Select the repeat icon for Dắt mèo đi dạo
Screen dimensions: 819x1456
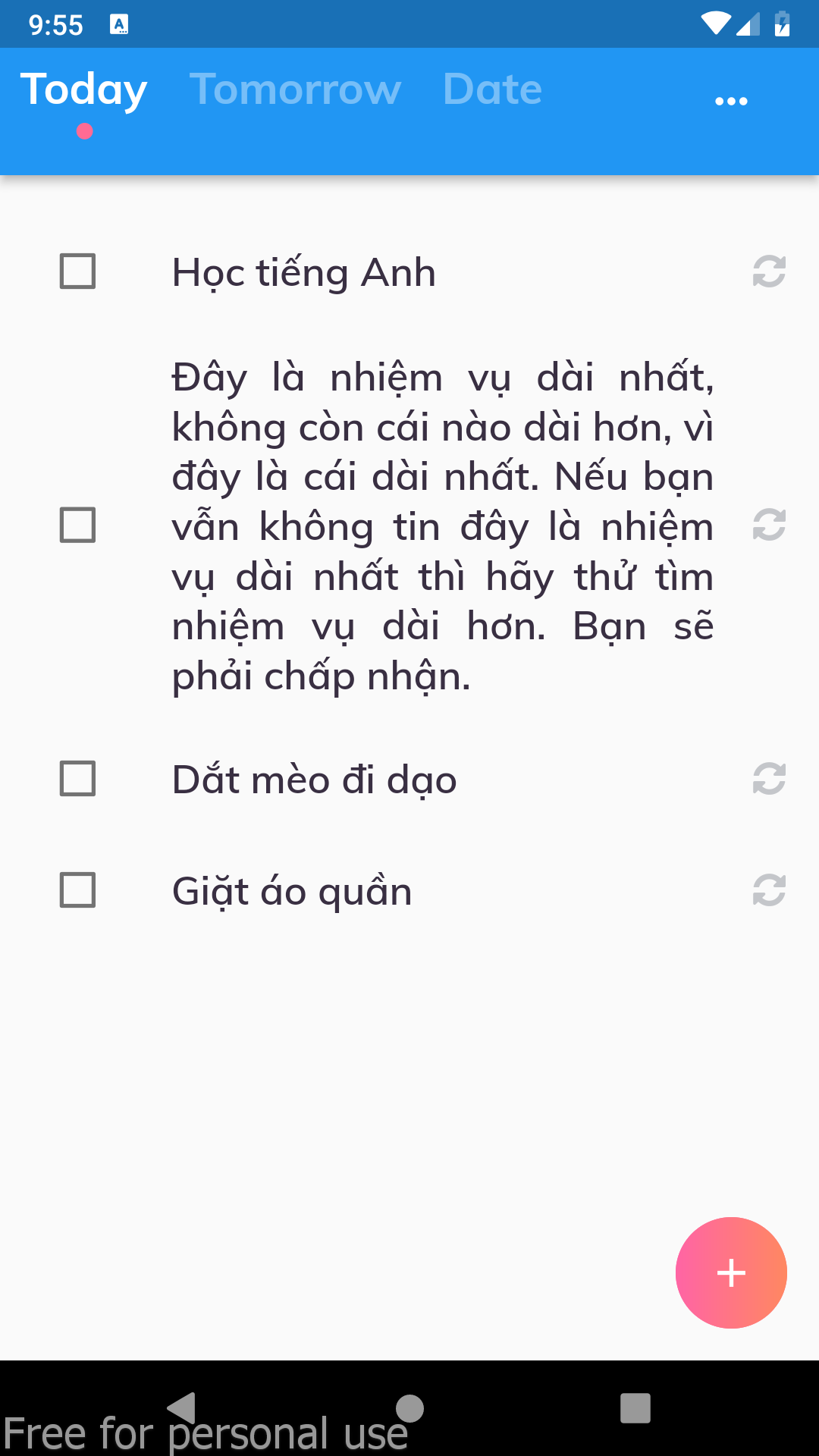768,780
